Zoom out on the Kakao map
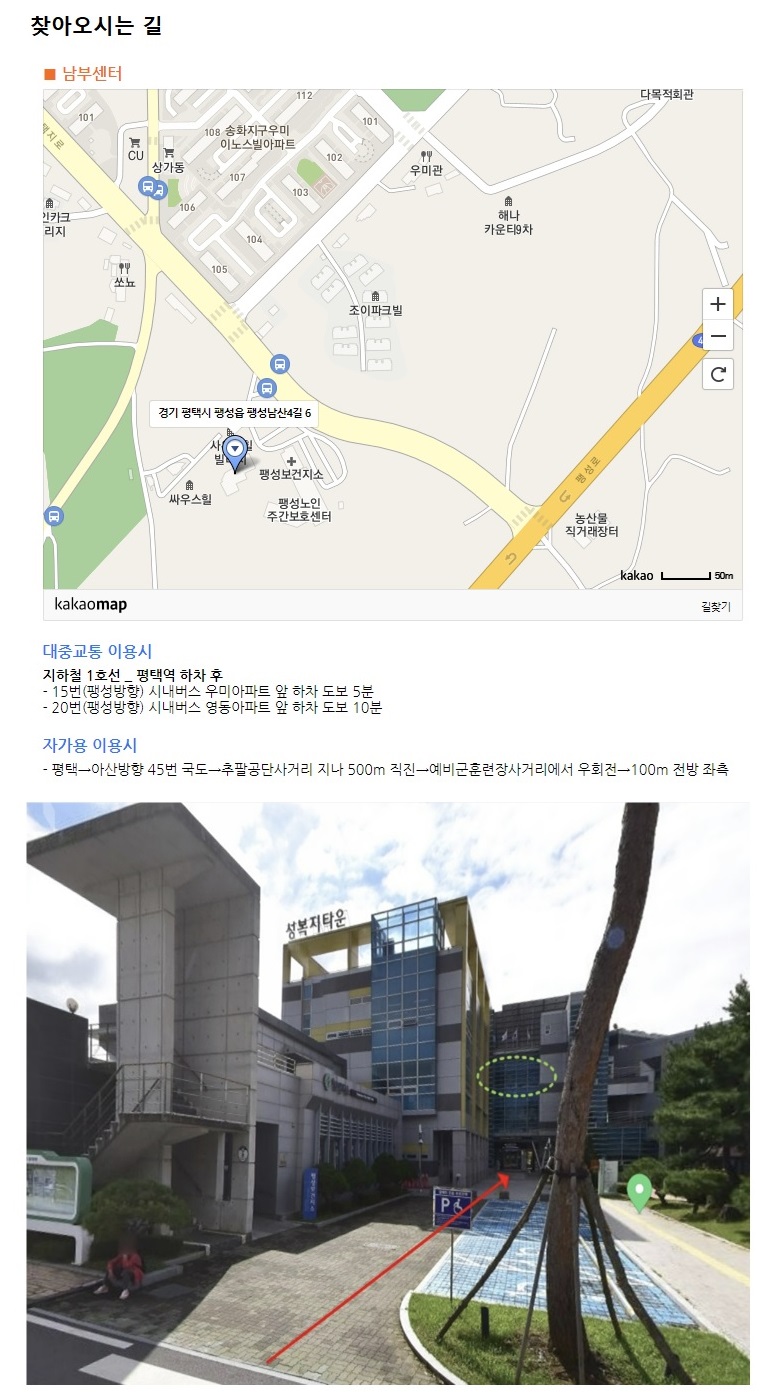 click(x=718, y=335)
